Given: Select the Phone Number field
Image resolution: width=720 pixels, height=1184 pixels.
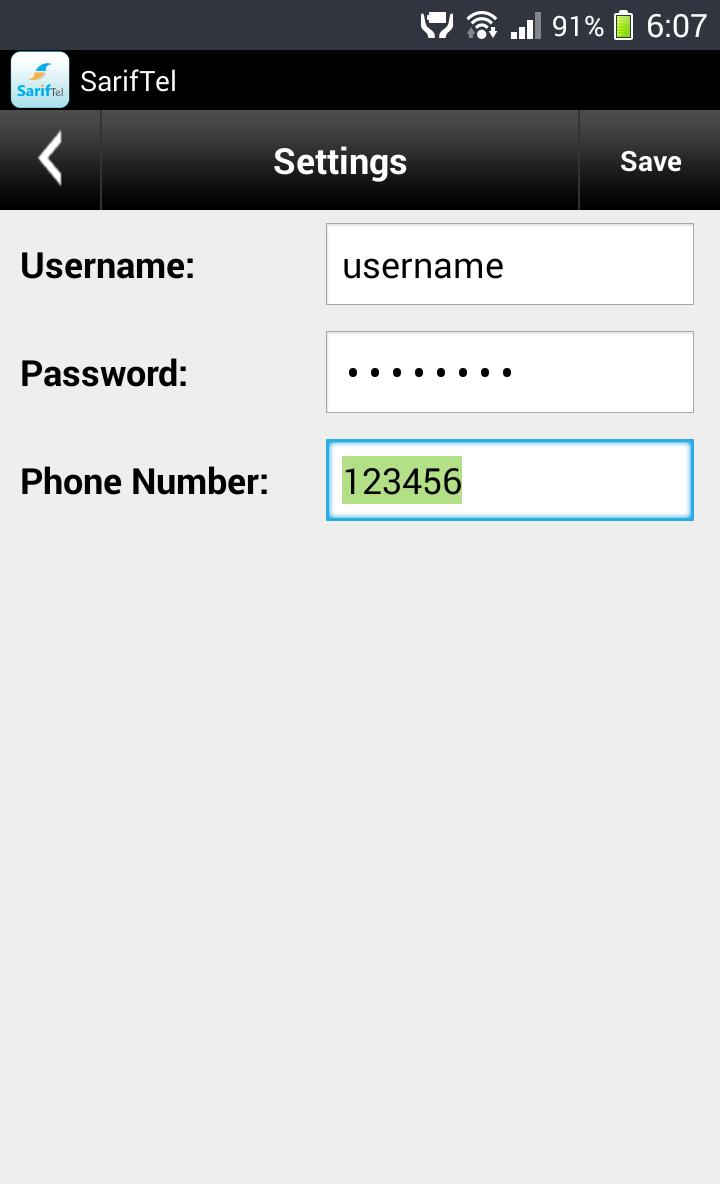Looking at the screenshot, I should 509,481.
